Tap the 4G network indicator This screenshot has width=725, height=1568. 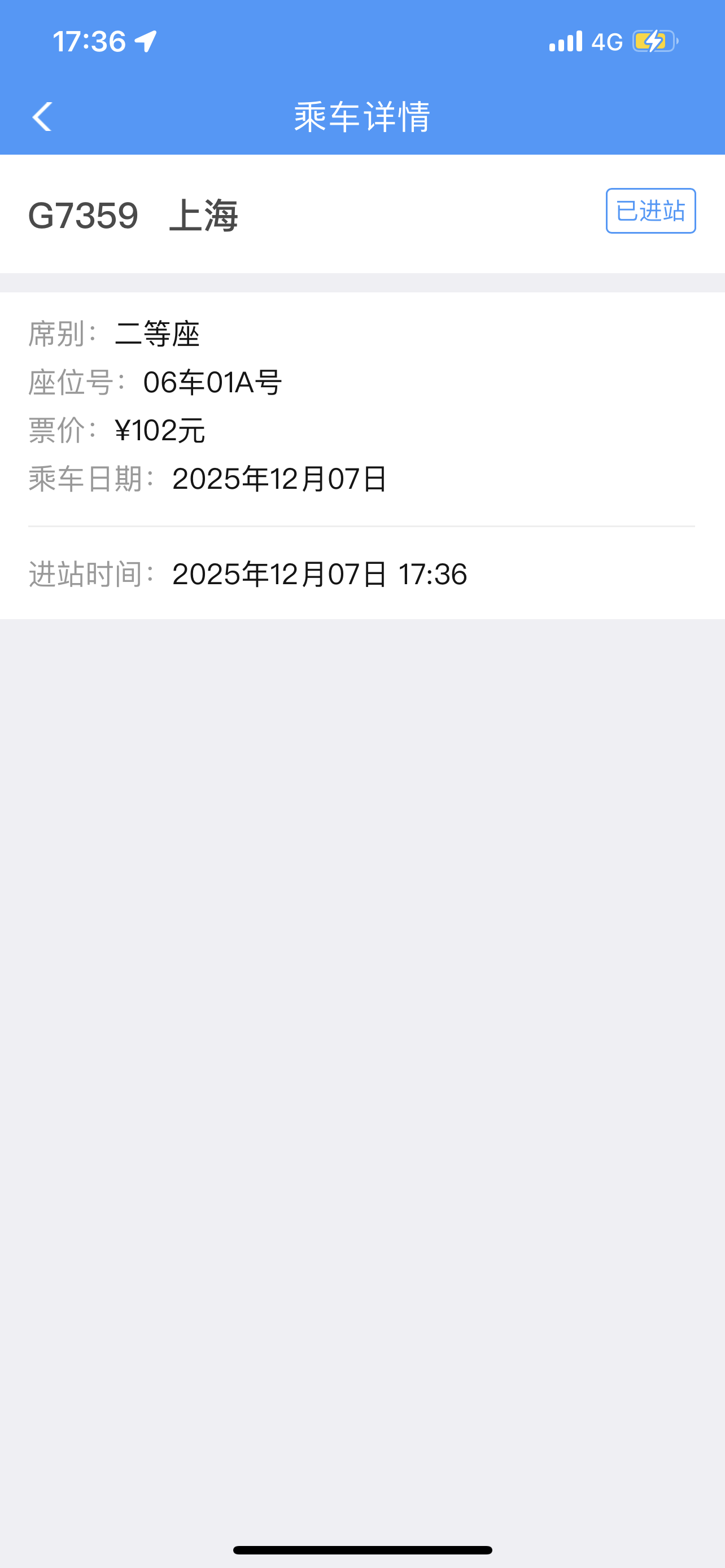(x=607, y=41)
